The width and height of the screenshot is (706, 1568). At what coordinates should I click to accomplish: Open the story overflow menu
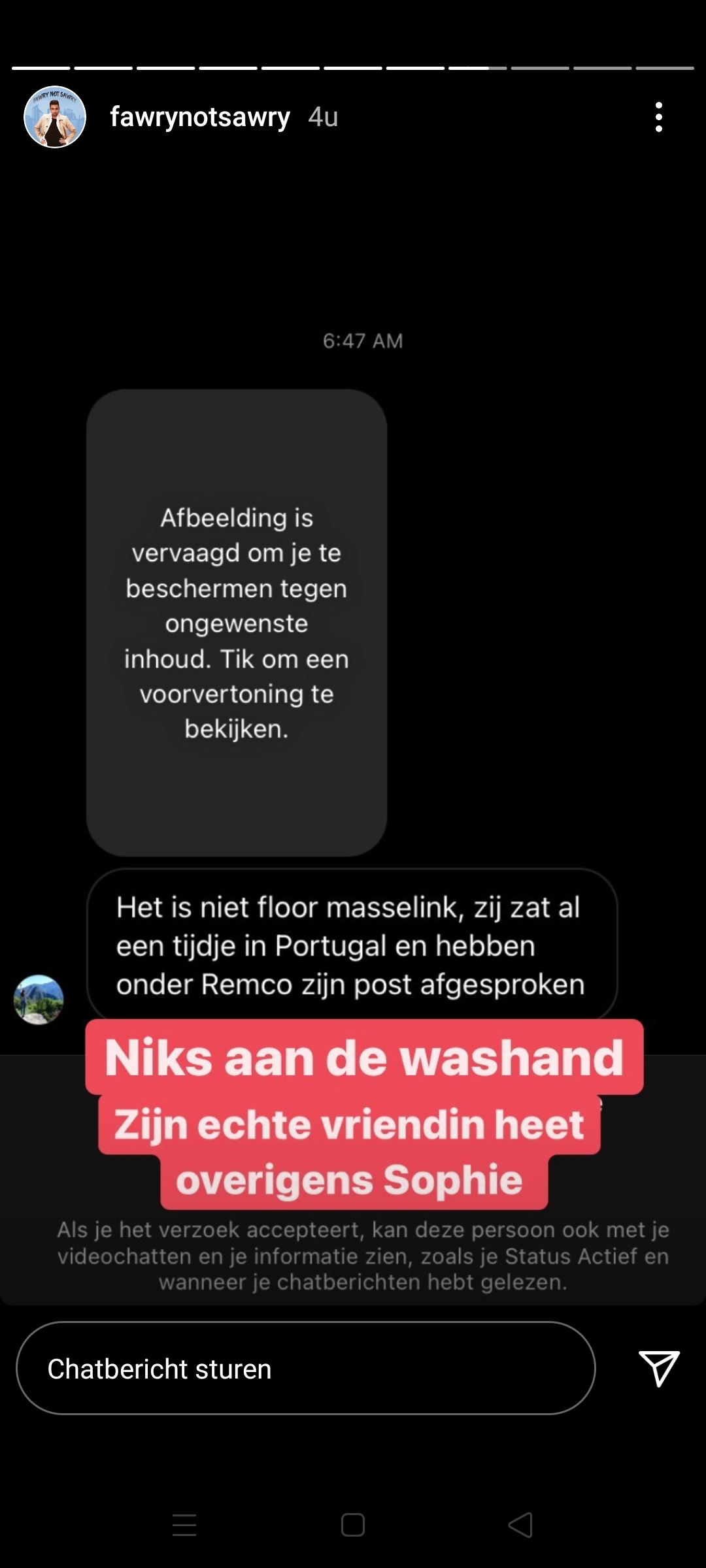(x=659, y=117)
